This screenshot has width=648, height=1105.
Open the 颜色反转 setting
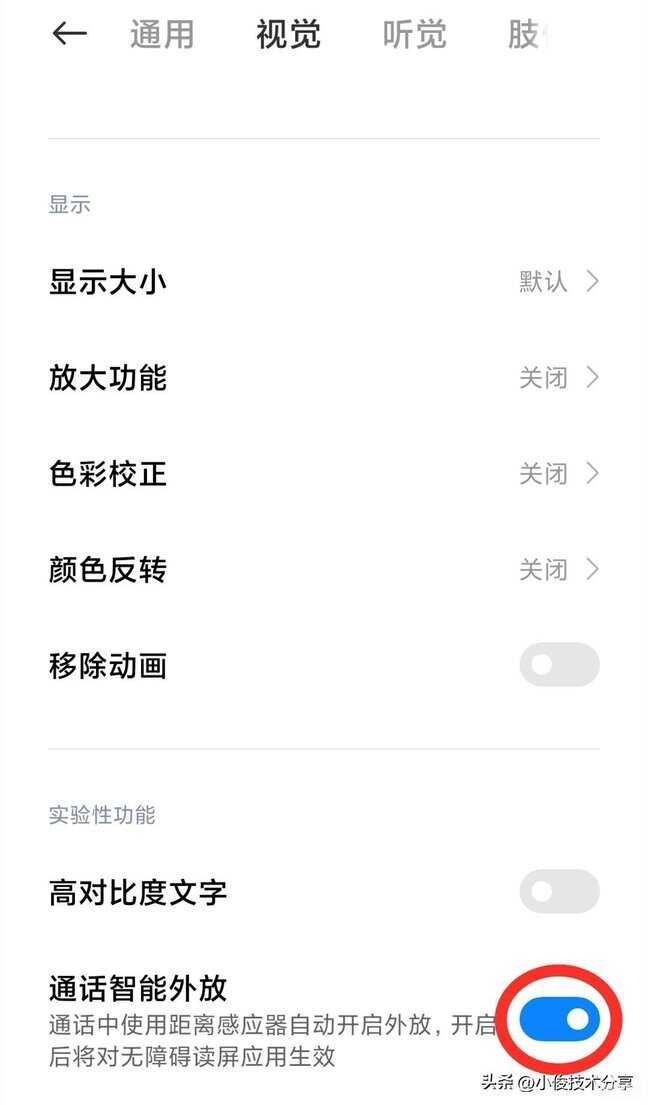pyautogui.click(x=323, y=570)
